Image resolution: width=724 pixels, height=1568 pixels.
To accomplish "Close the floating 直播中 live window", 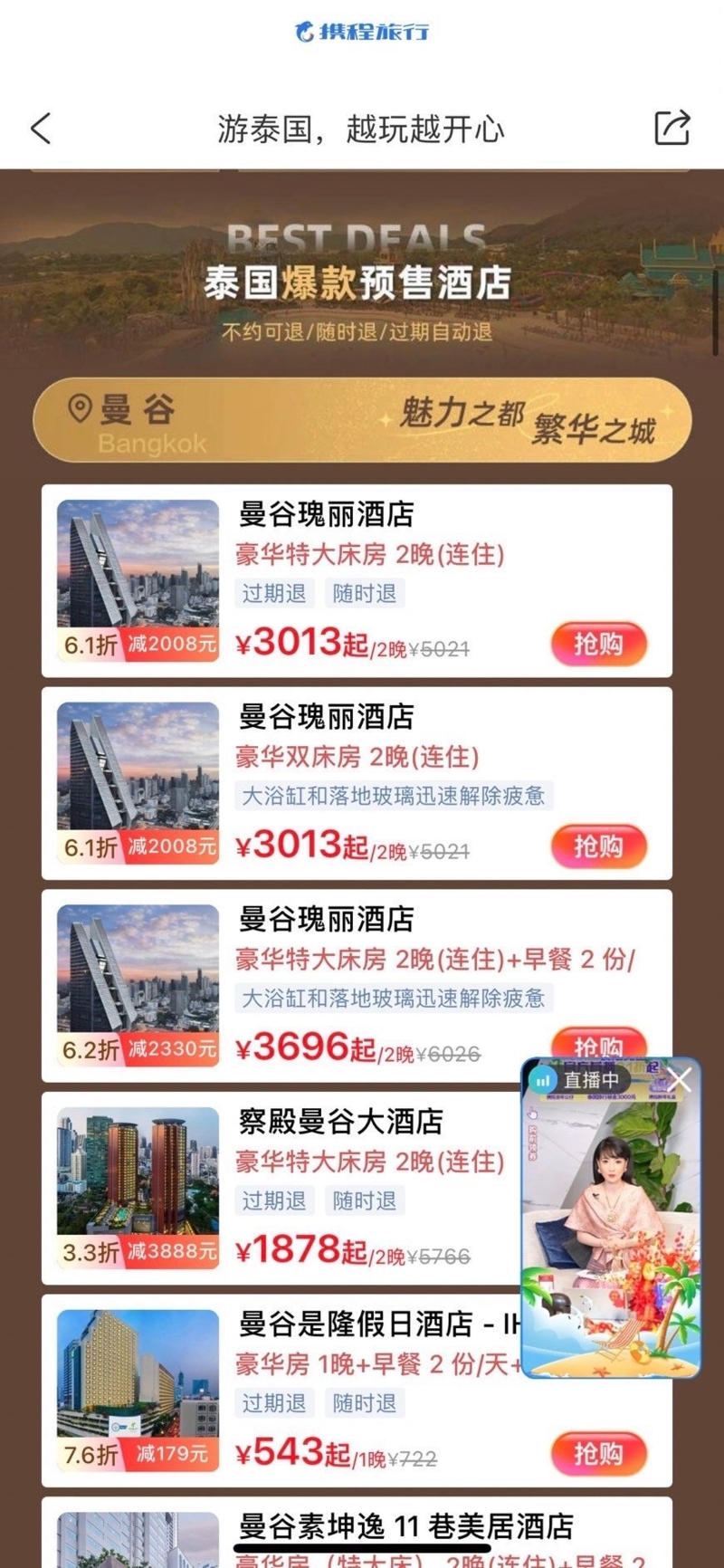I will tap(681, 1079).
